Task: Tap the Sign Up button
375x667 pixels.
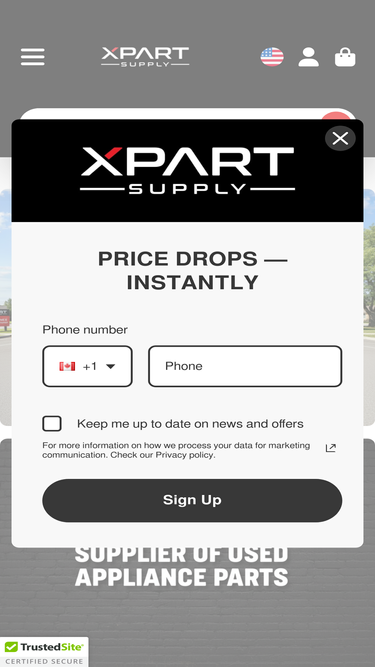Action: coord(192,500)
